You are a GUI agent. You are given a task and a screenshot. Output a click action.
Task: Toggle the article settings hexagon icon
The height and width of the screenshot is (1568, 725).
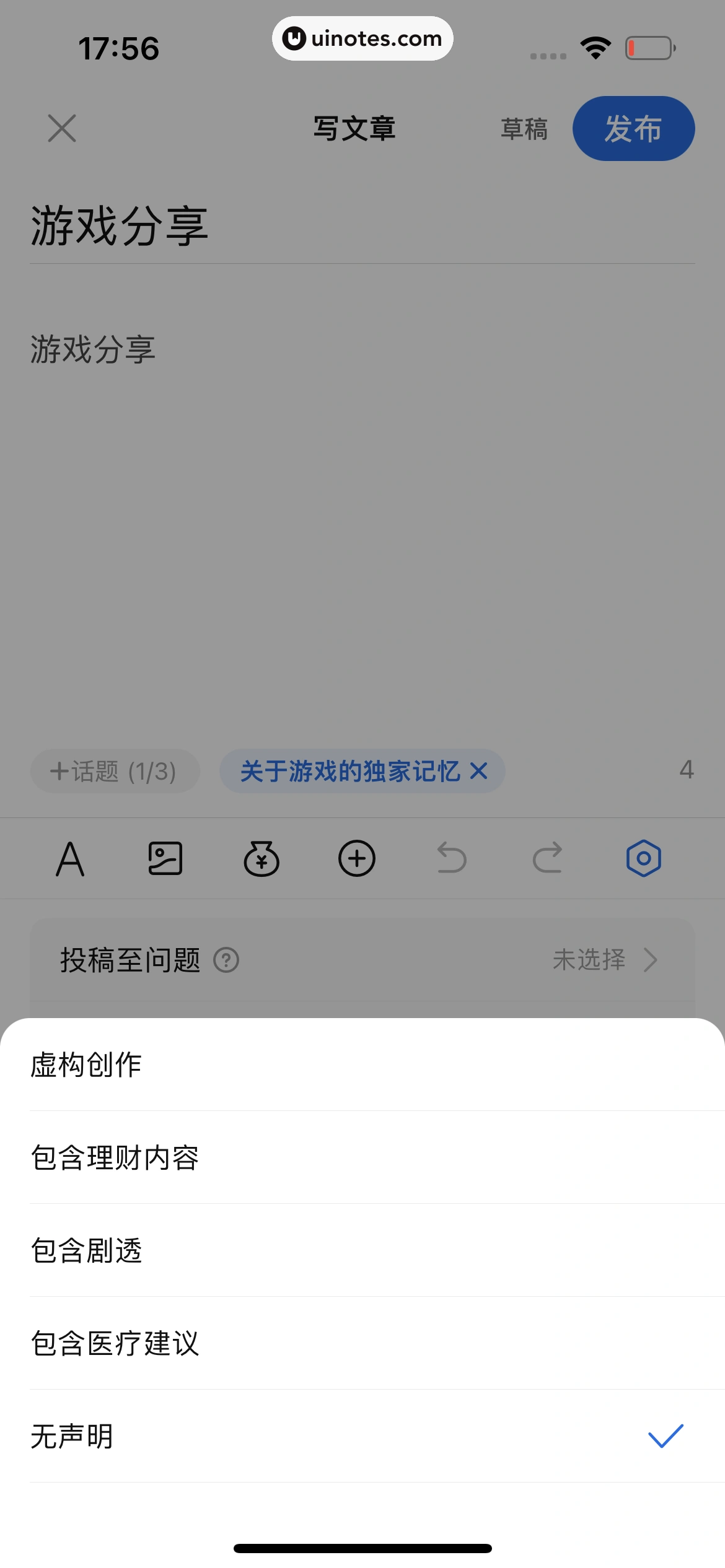click(643, 859)
